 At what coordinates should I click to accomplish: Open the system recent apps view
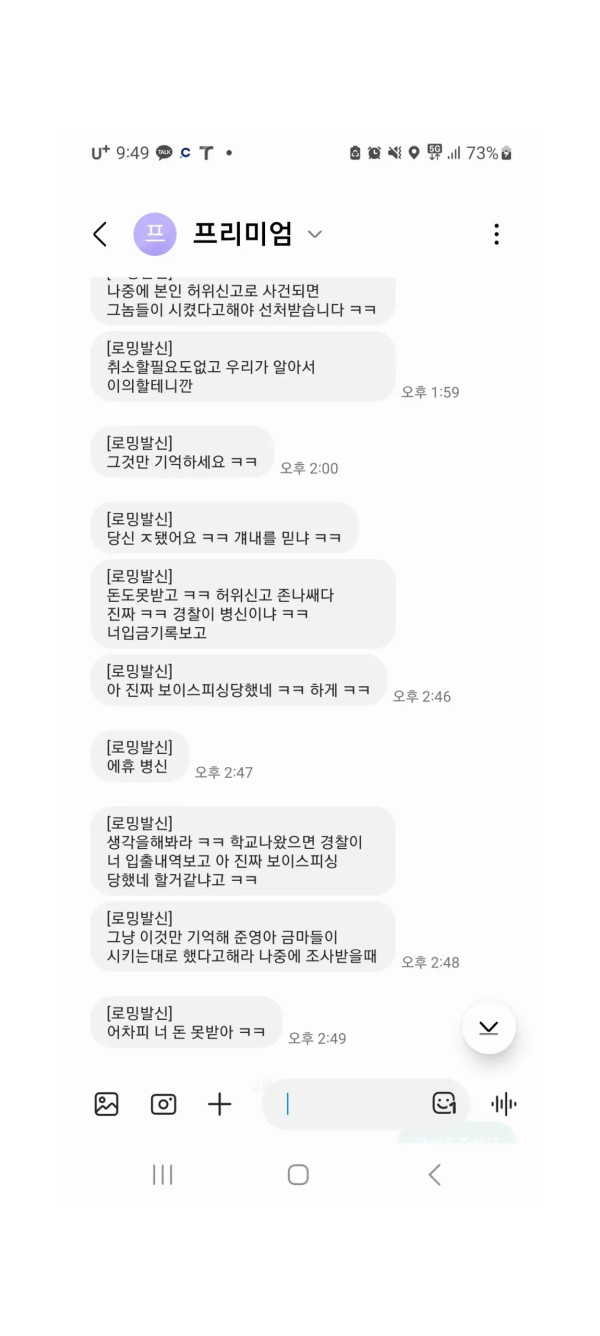tap(162, 1175)
